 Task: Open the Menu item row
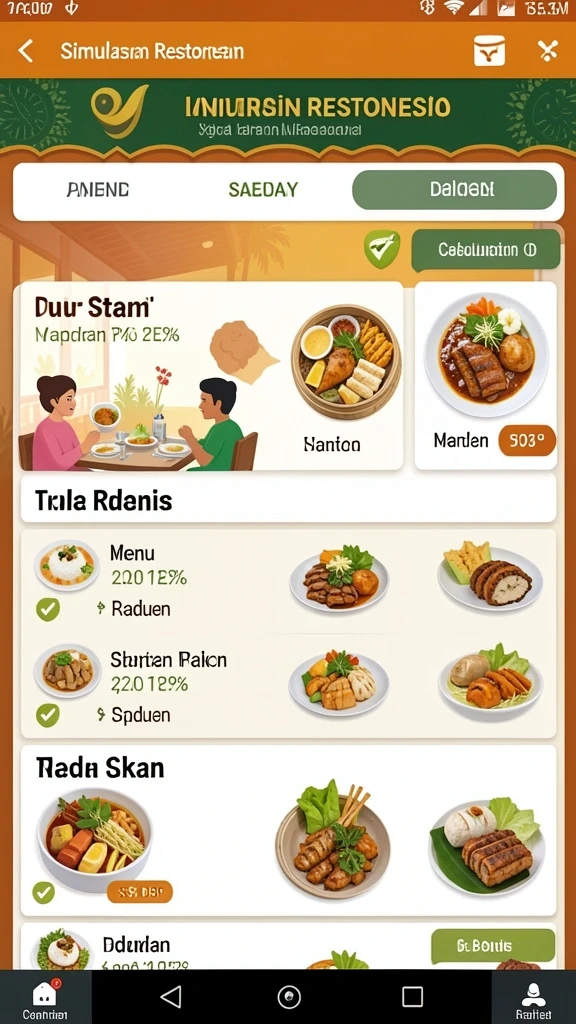(x=288, y=581)
